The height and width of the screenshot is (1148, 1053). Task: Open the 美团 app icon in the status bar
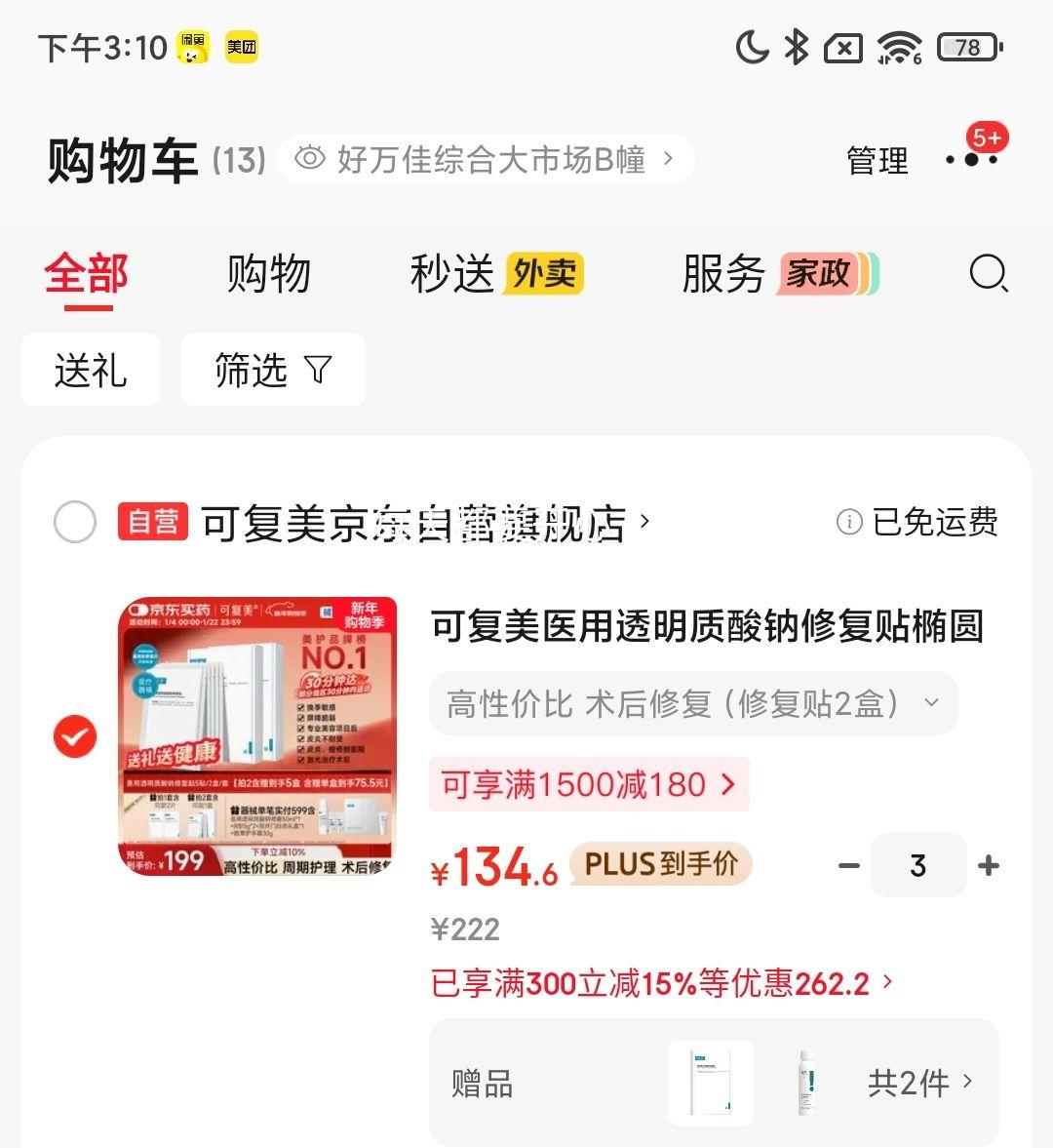pyautogui.click(x=241, y=47)
